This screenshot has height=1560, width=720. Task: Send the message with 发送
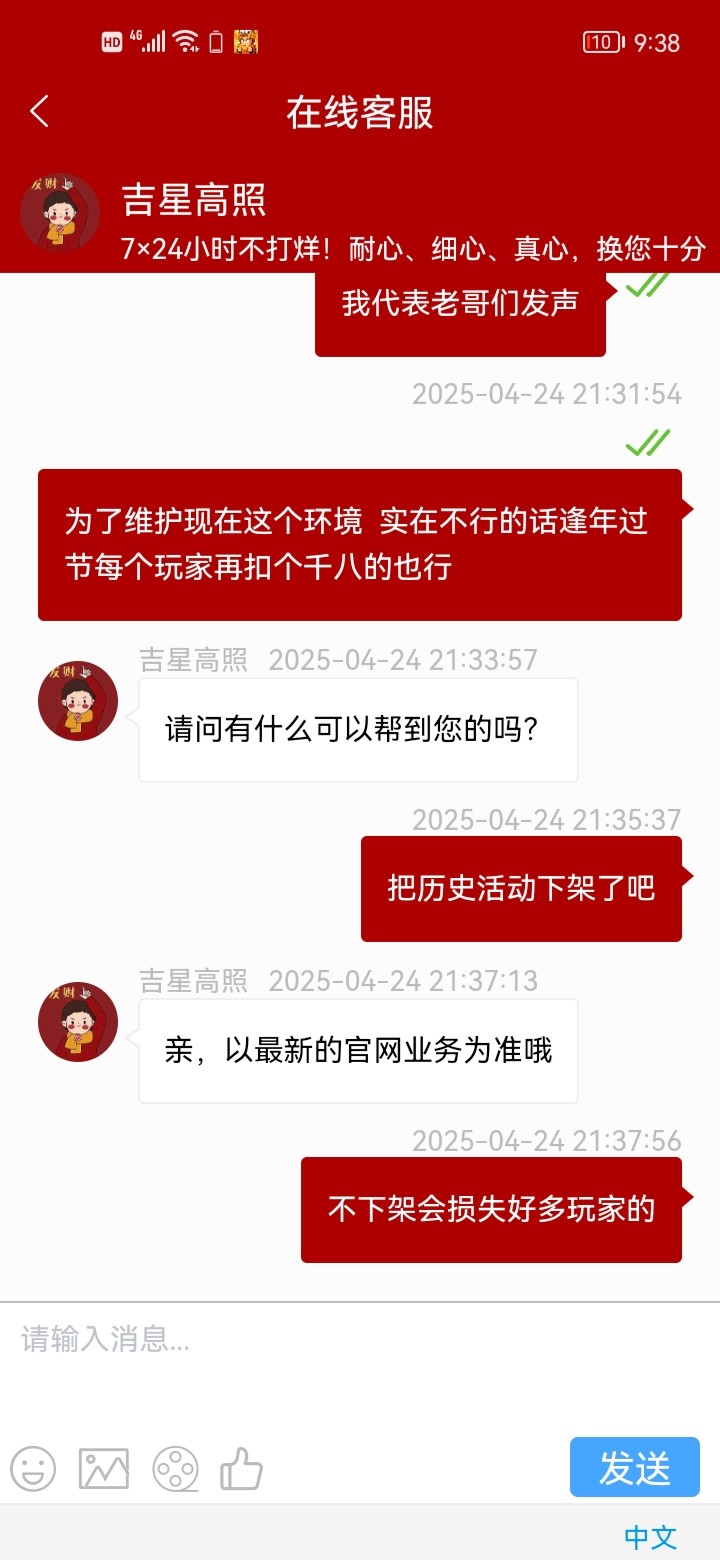[x=634, y=1467]
